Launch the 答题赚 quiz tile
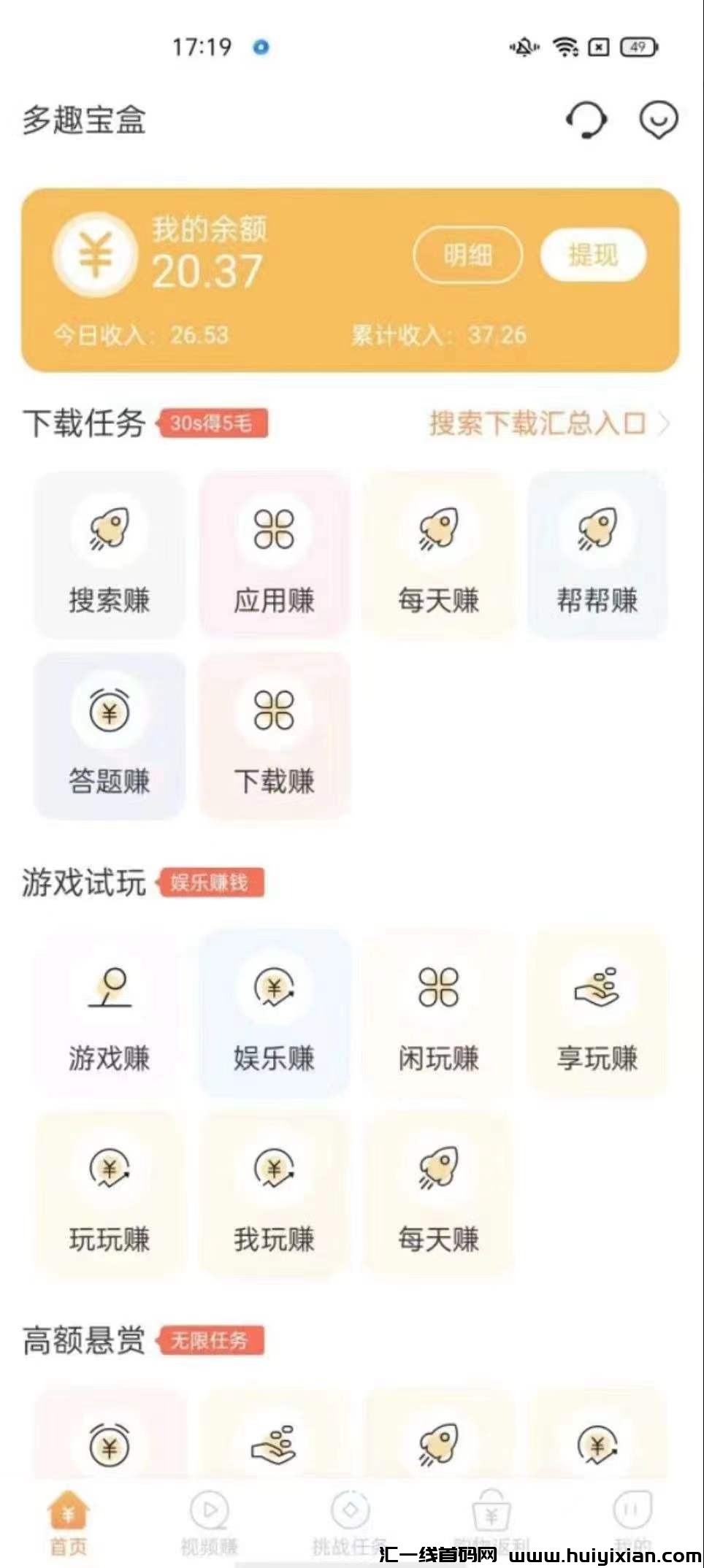704x1568 pixels. pos(110,737)
